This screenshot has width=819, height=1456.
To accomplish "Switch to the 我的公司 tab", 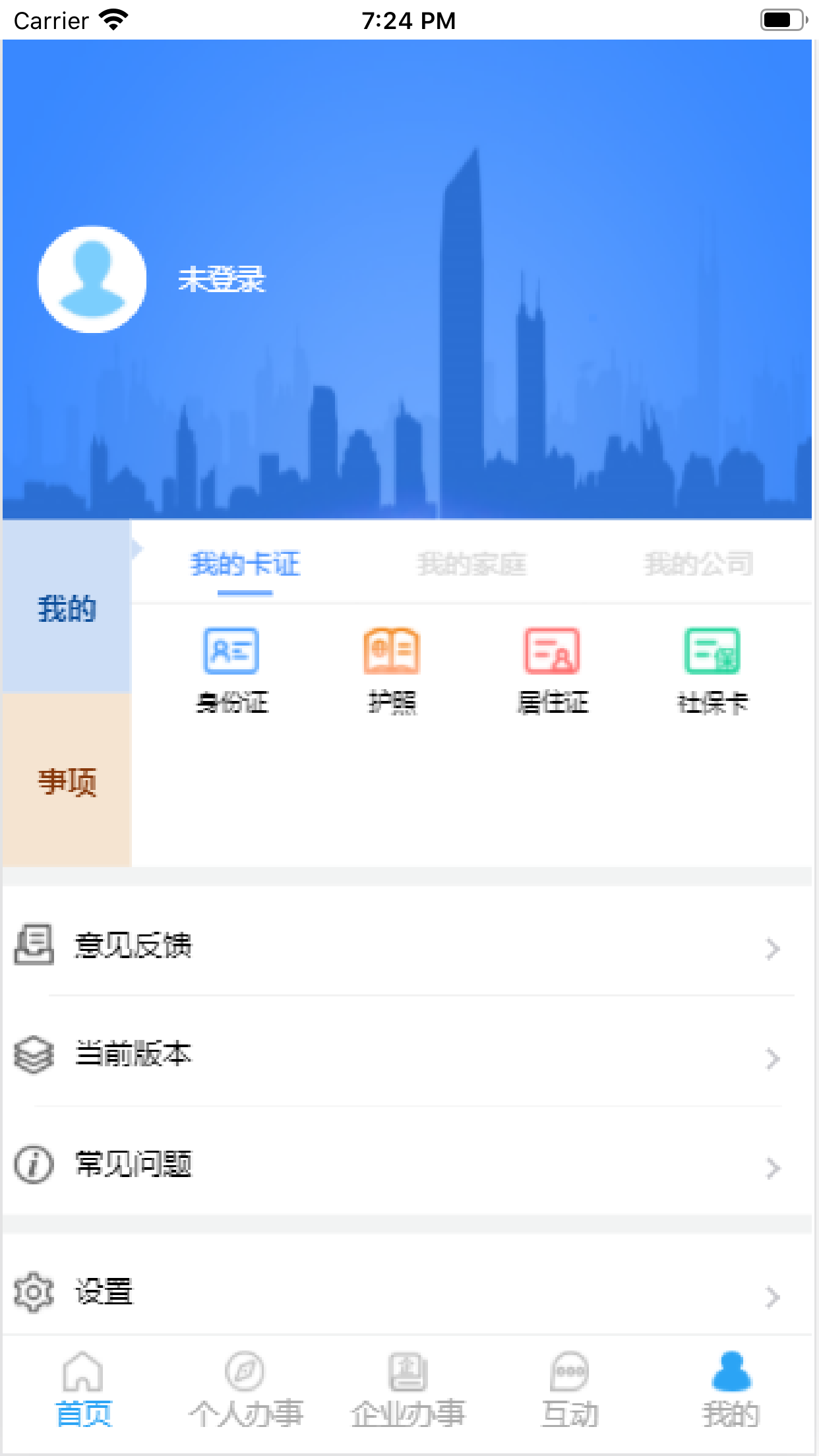I will point(699,564).
